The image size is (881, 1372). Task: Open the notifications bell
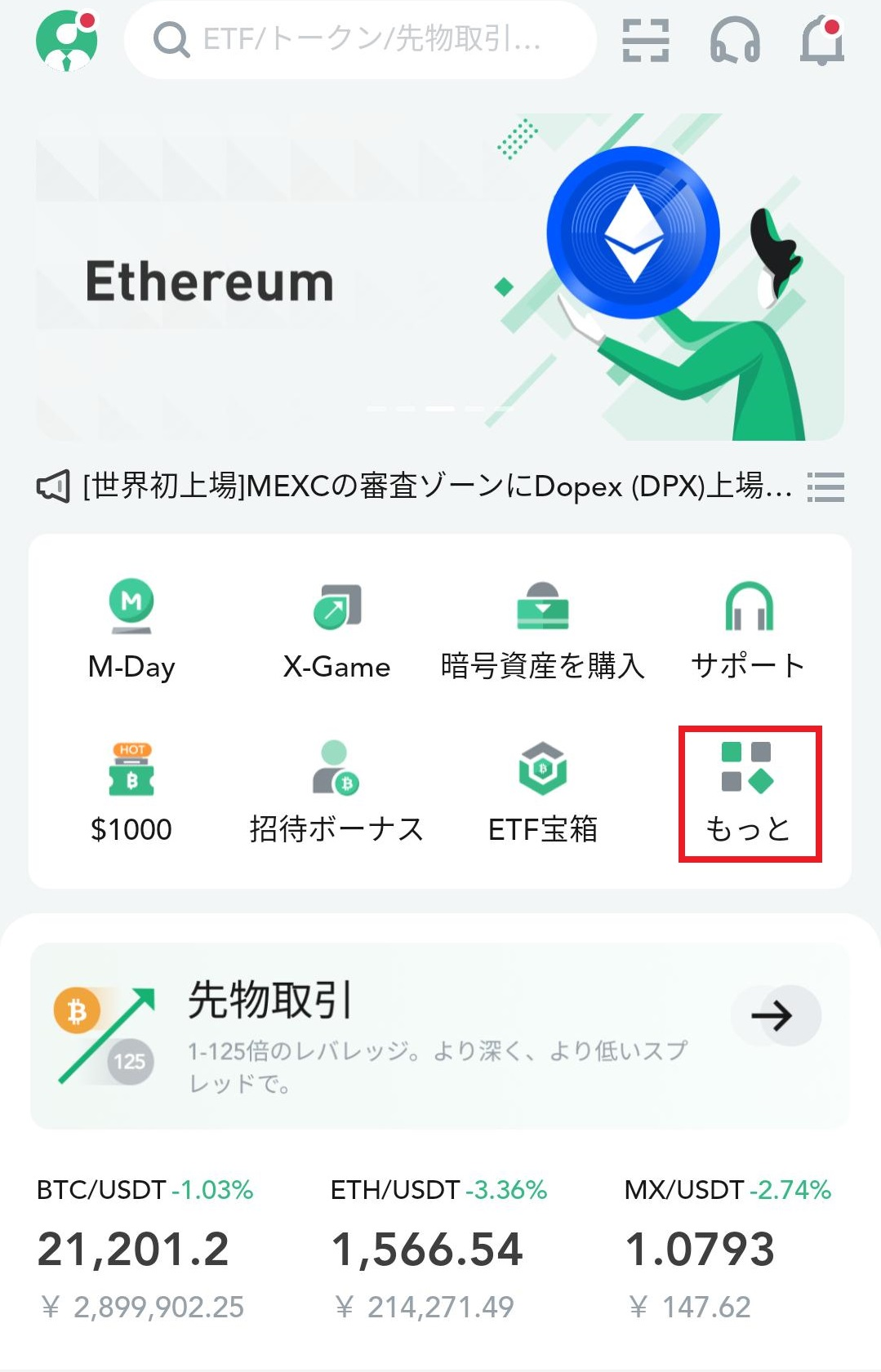click(x=822, y=40)
